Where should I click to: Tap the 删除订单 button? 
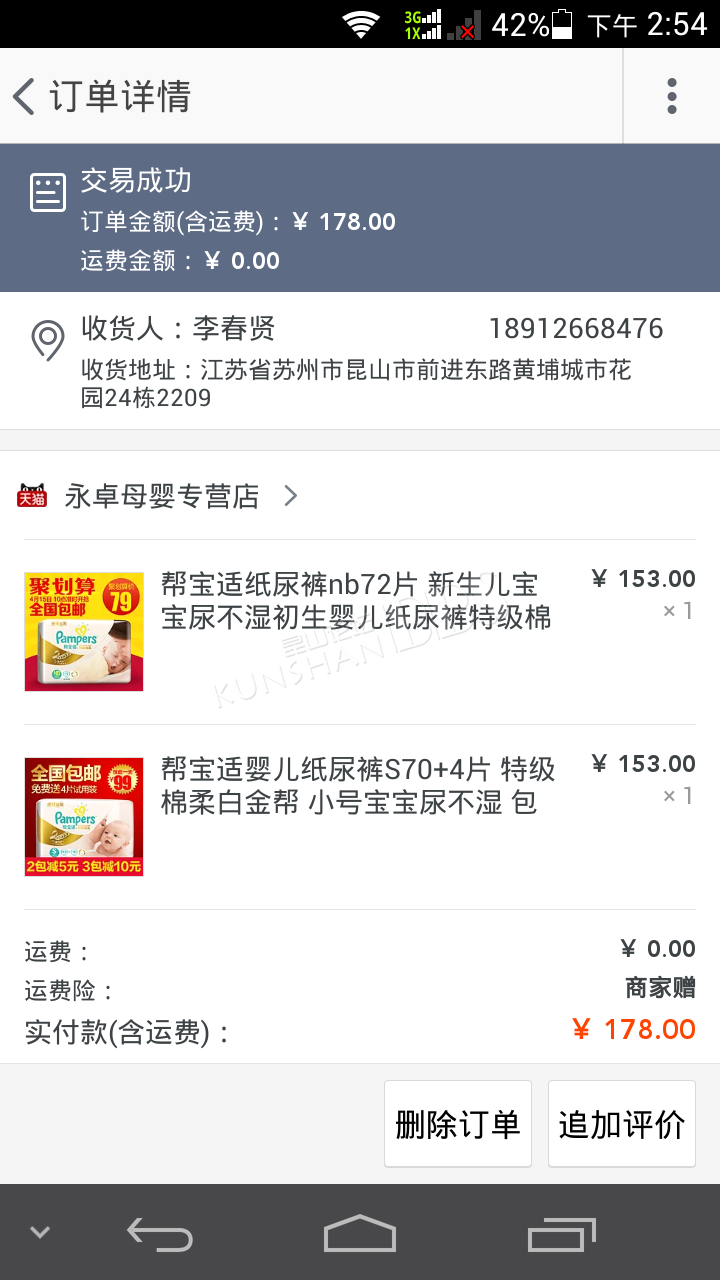tap(458, 1124)
